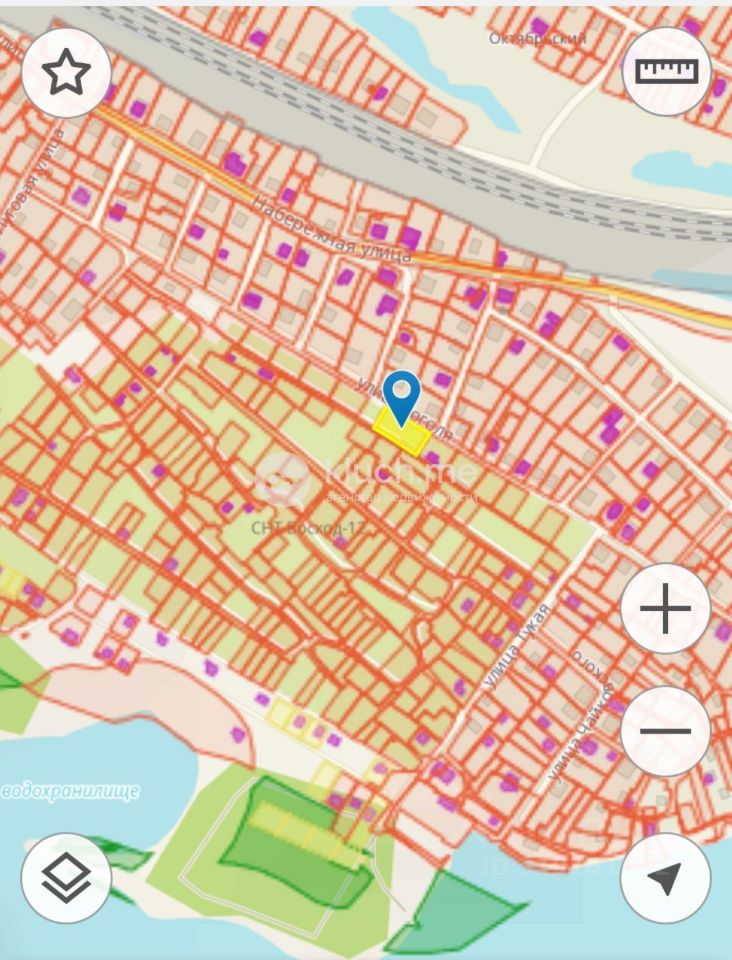This screenshot has height=960, width=732.
Task: Open the ruler measurement tool
Action: [x=665, y=72]
